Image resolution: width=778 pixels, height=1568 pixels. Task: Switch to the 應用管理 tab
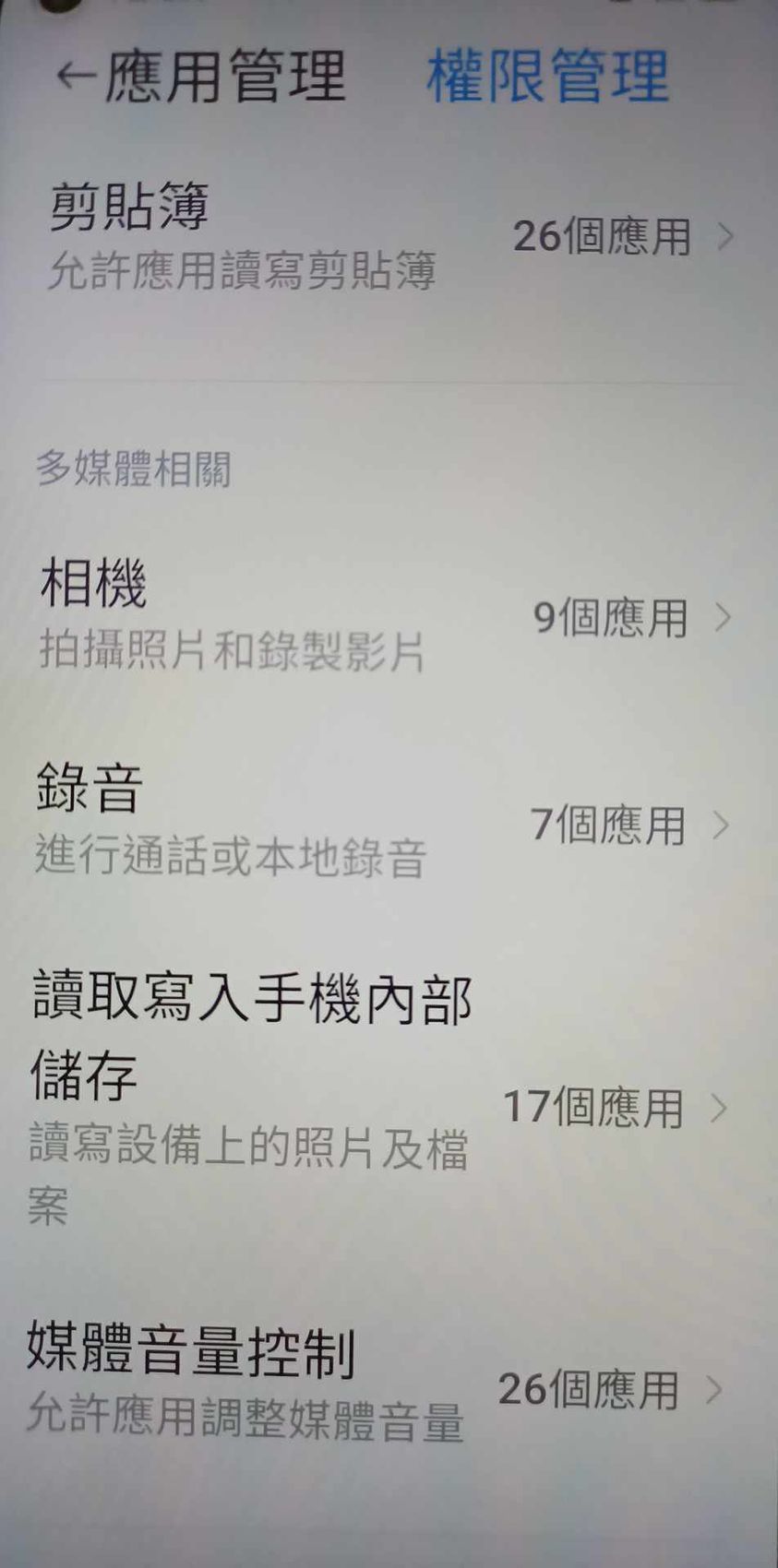[224, 76]
